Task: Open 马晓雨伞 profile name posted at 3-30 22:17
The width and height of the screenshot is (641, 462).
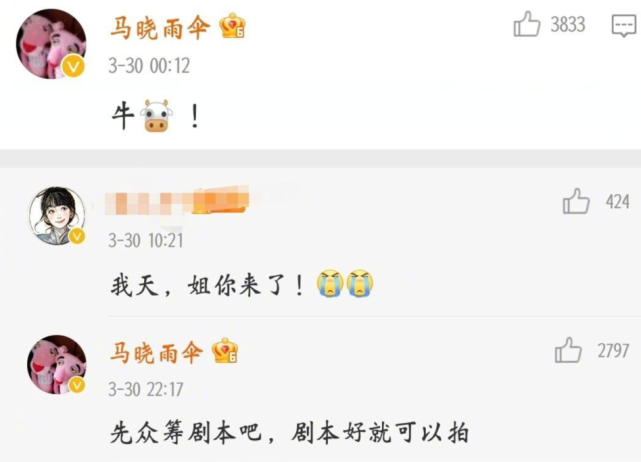Action: point(156,352)
